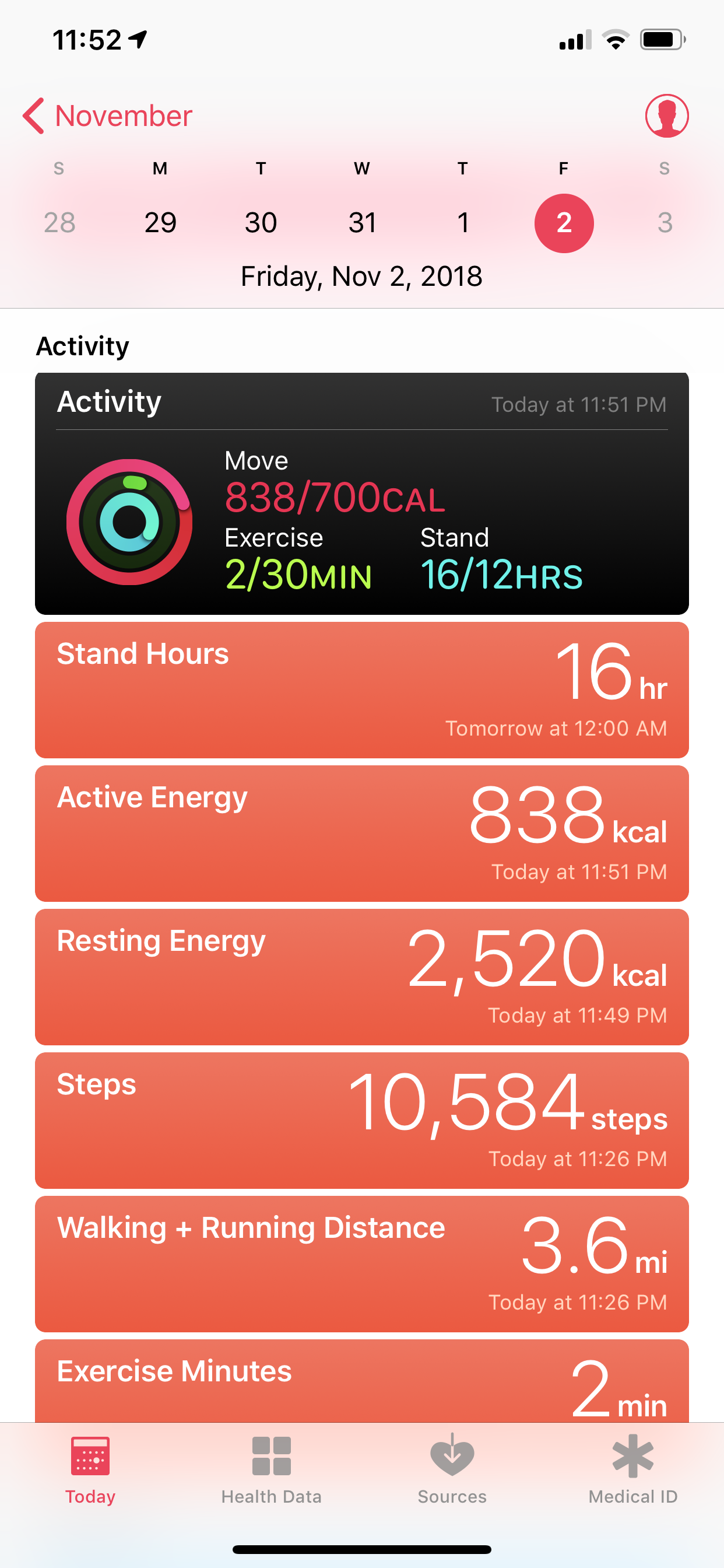The height and width of the screenshot is (1568, 724).
Task: Switch to the Sources tab
Action: (x=452, y=1468)
